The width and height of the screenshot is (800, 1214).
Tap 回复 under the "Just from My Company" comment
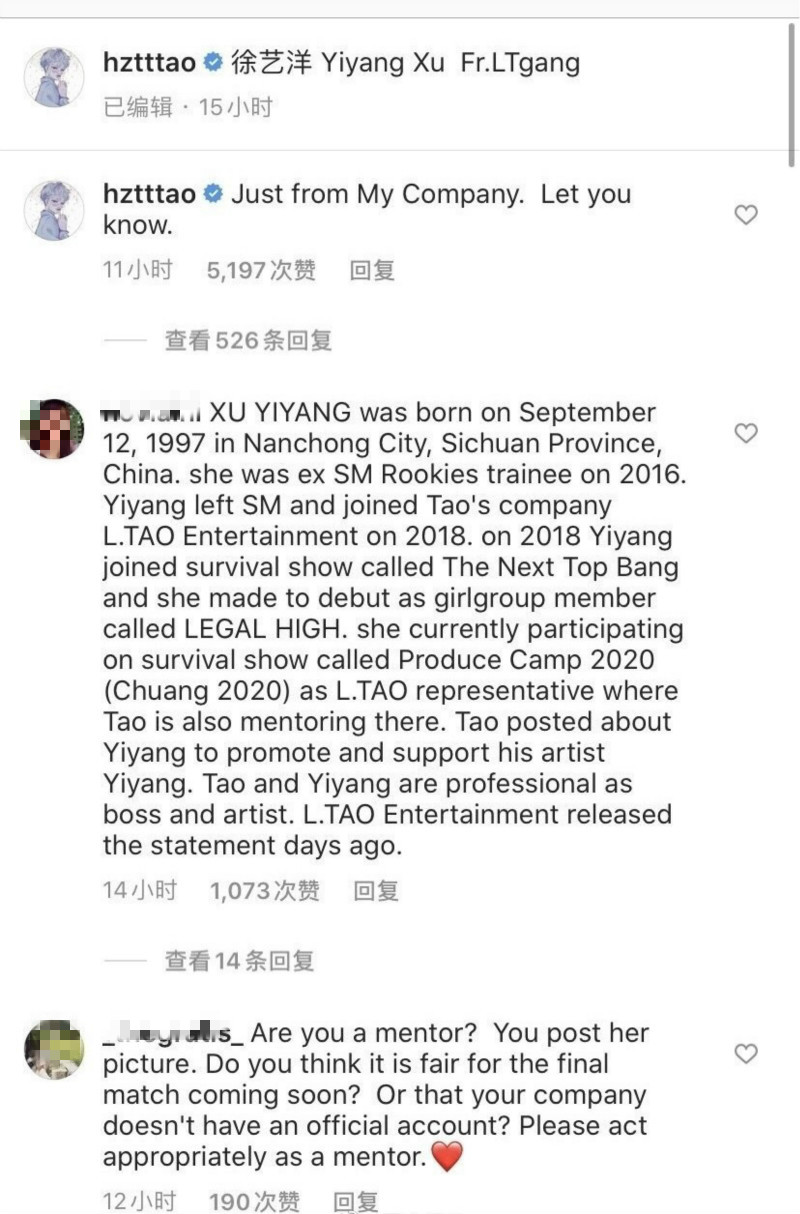click(x=372, y=270)
